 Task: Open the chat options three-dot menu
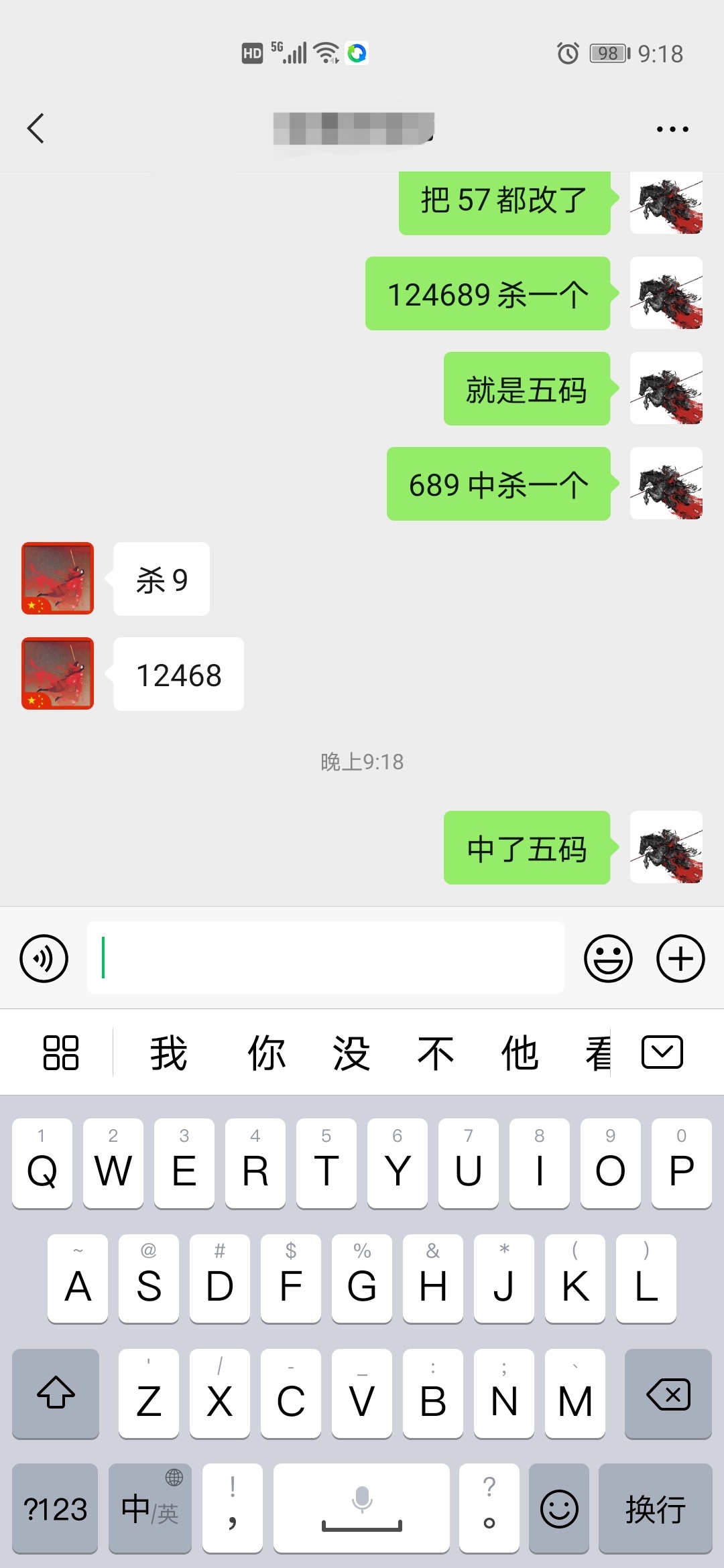(x=672, y=129)
